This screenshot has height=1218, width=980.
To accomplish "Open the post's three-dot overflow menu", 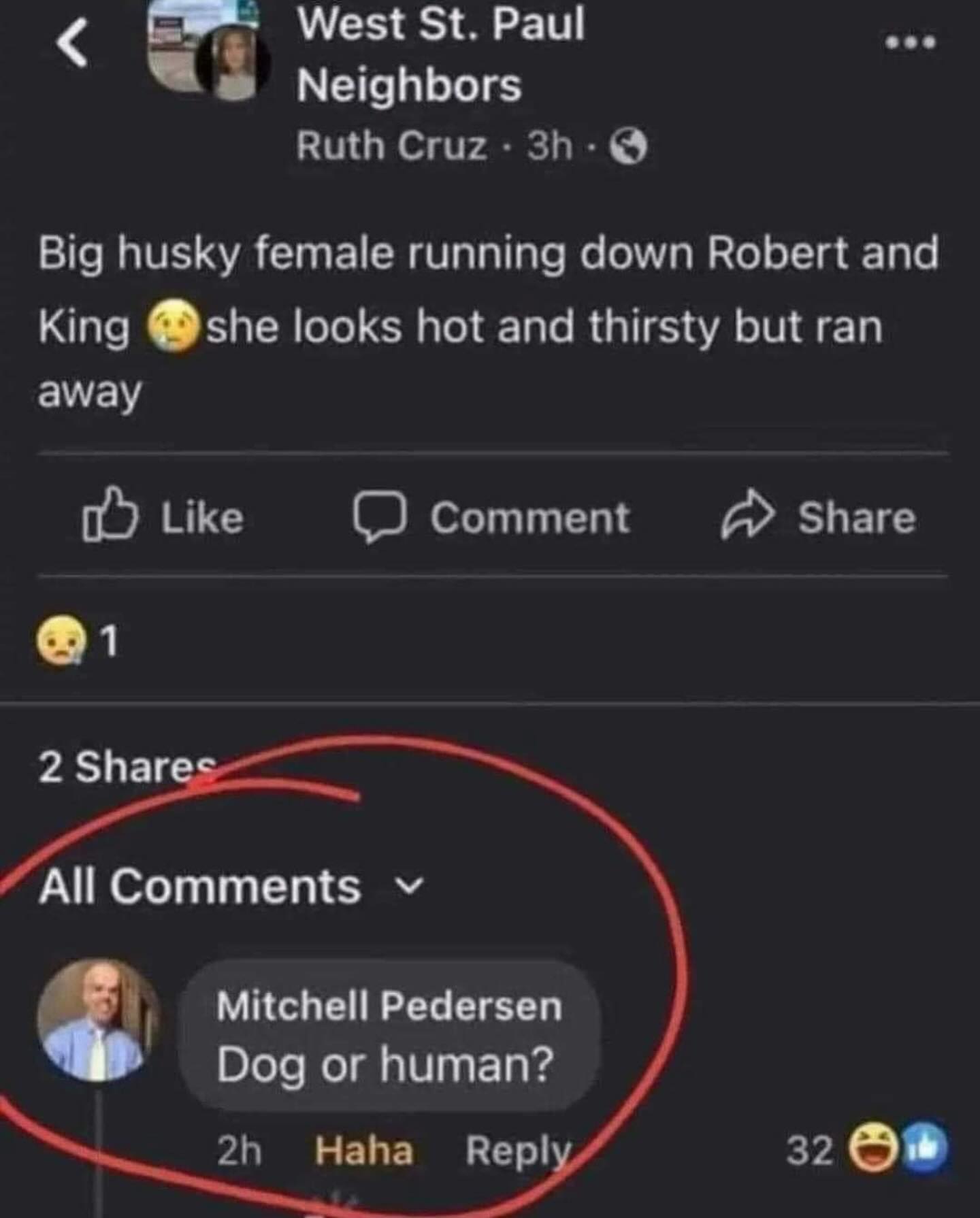I will [x=911, y=43].
